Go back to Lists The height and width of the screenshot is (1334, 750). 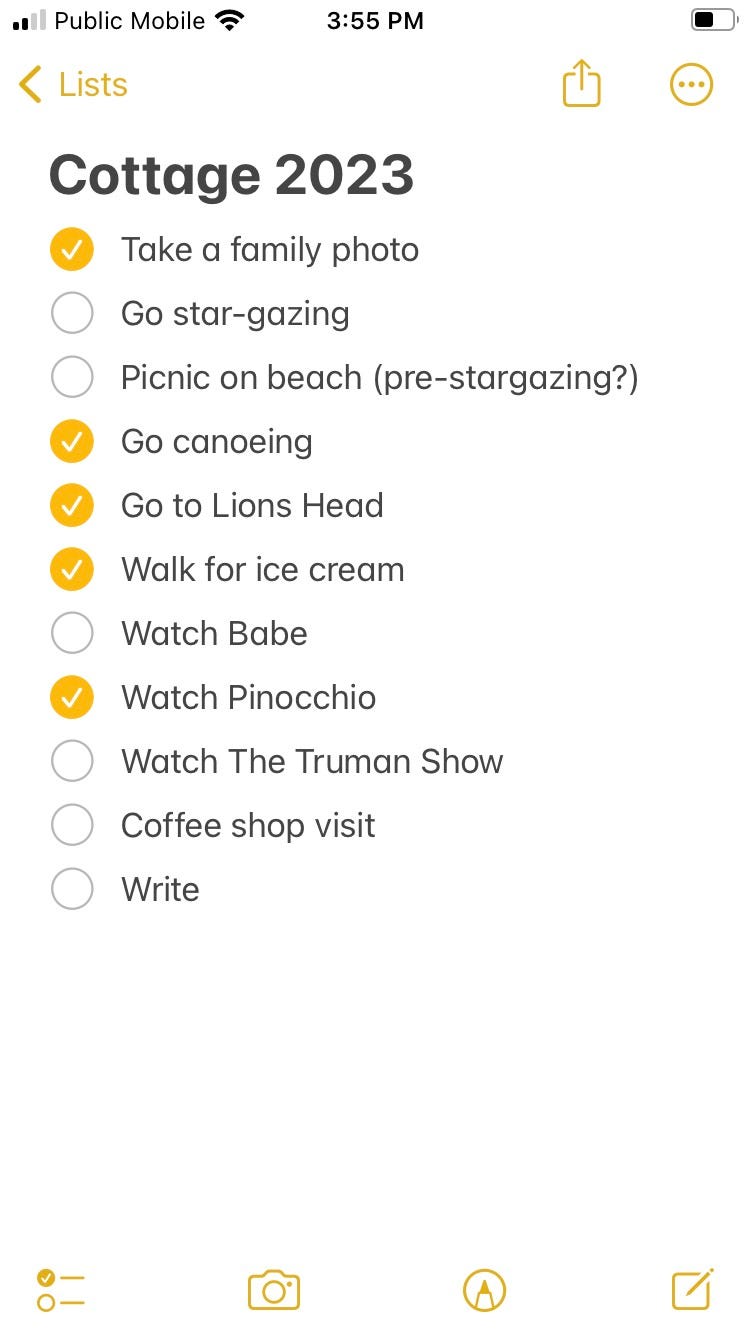click(73, 85)
